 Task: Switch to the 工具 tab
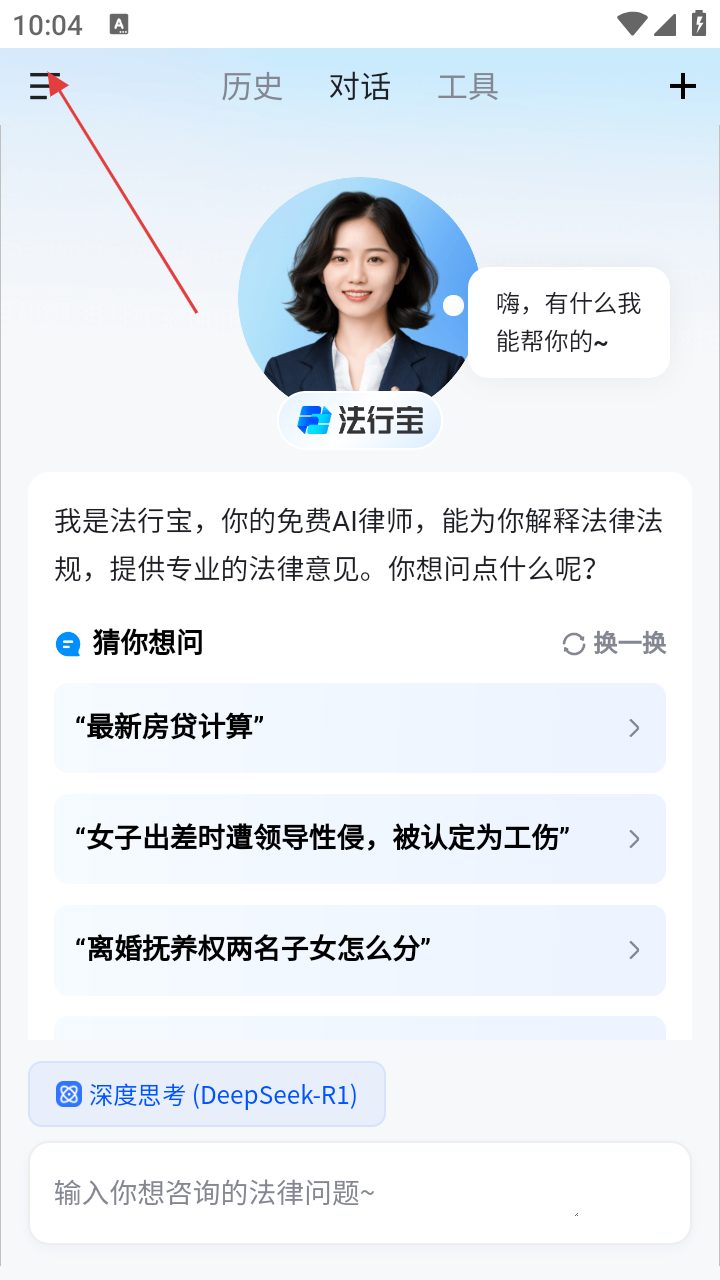tap(468, 87)
